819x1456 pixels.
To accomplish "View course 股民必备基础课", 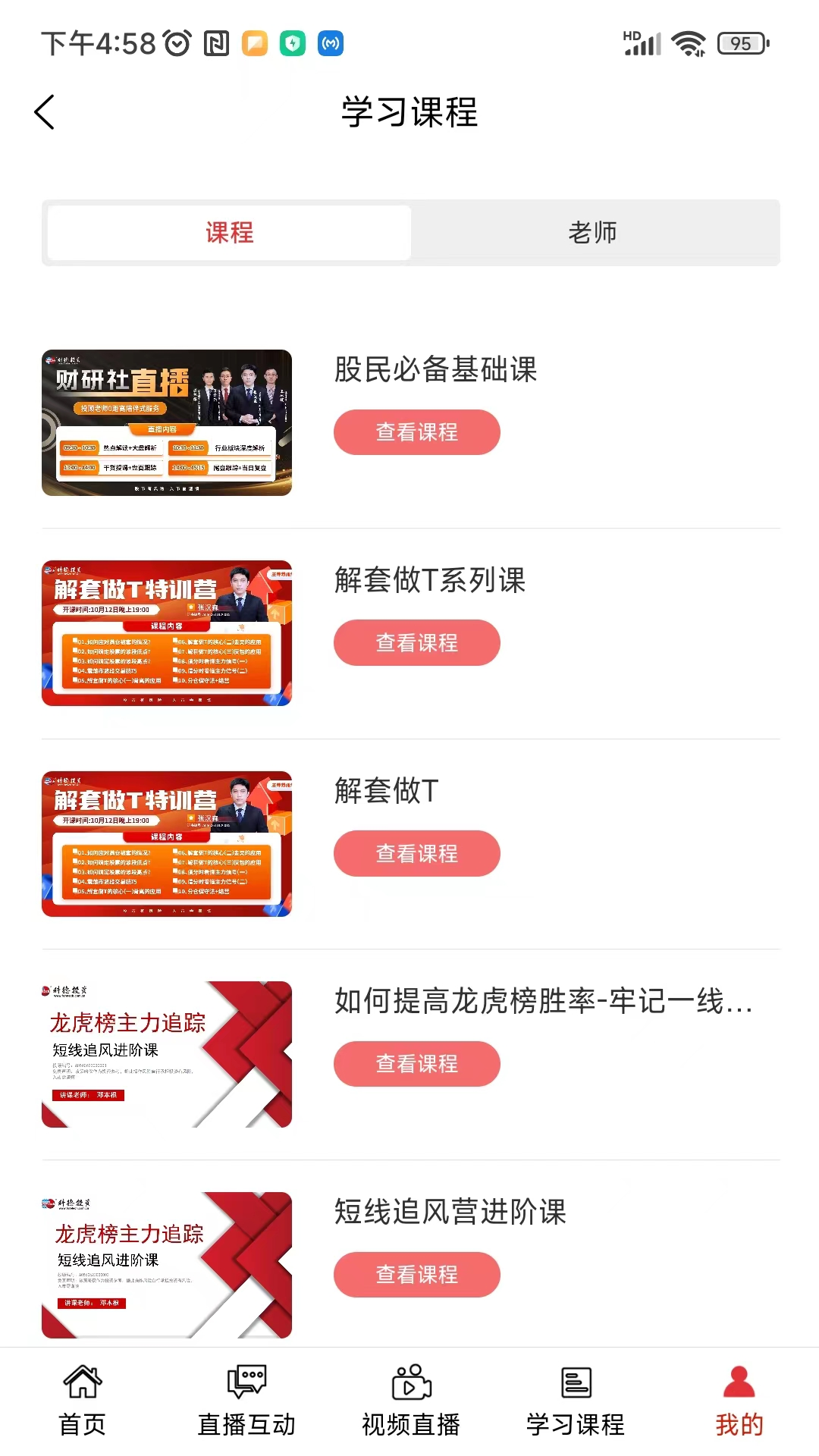I will [416, 432].
